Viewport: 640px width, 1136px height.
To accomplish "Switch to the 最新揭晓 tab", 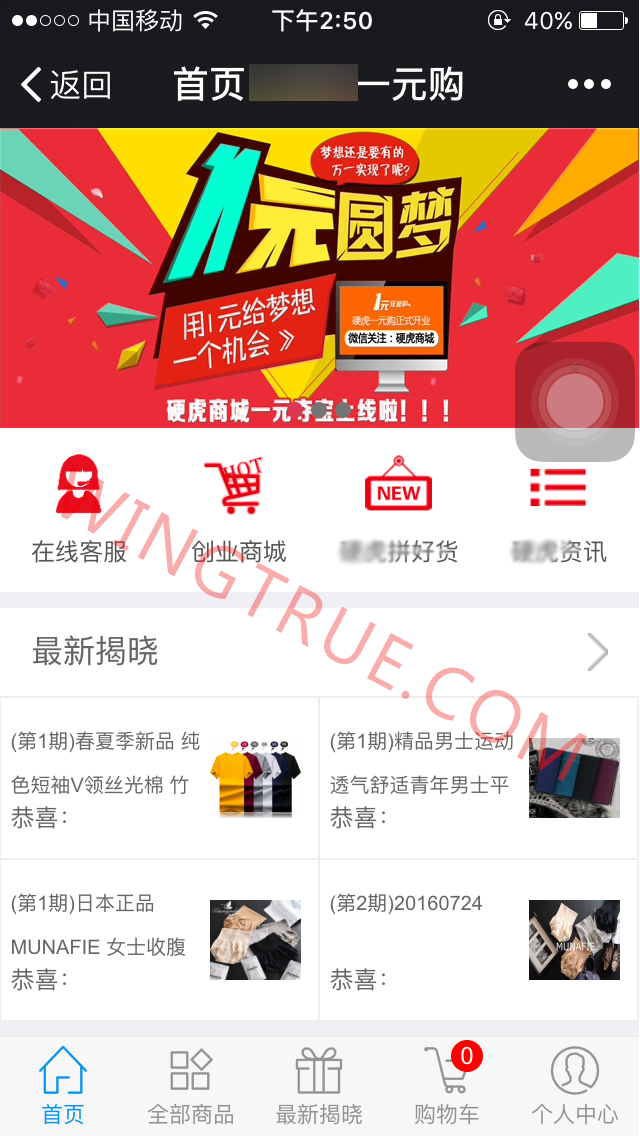I will click(x=319, y=1086).
